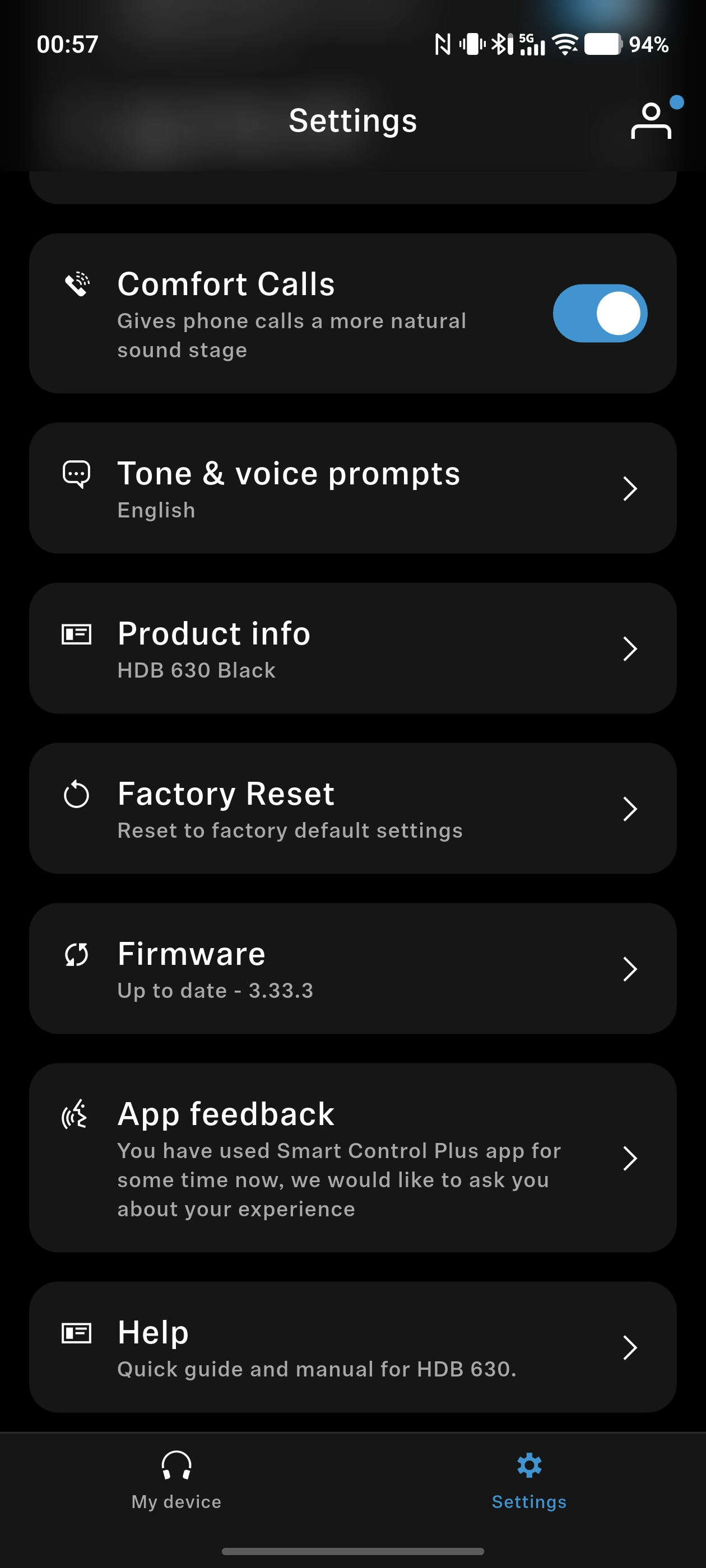Open the Factory Reset option
The image size is (706, 1568).
[x=352, y=808]
